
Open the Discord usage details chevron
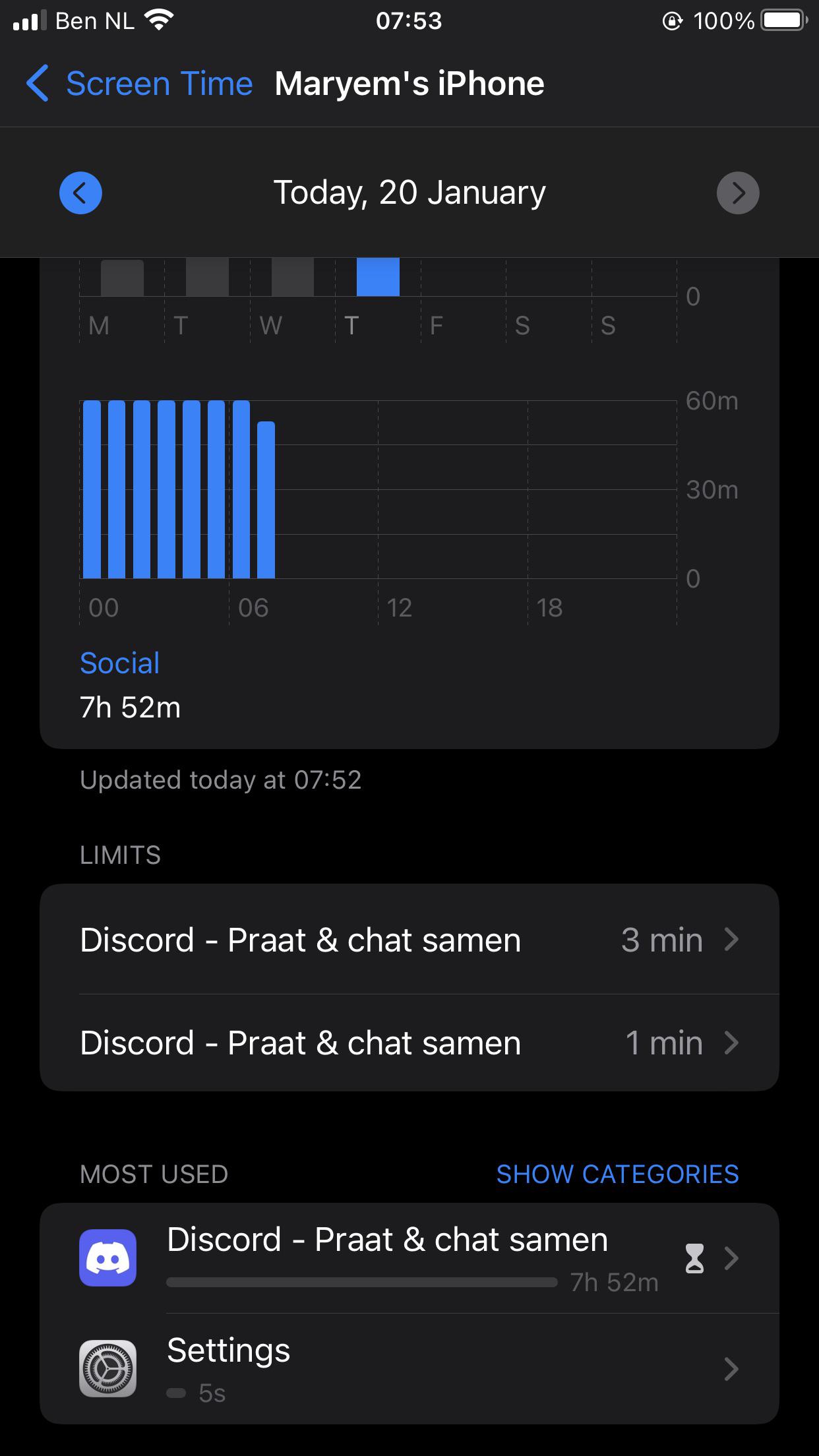pyautogui.click(x=731, y=1258)
